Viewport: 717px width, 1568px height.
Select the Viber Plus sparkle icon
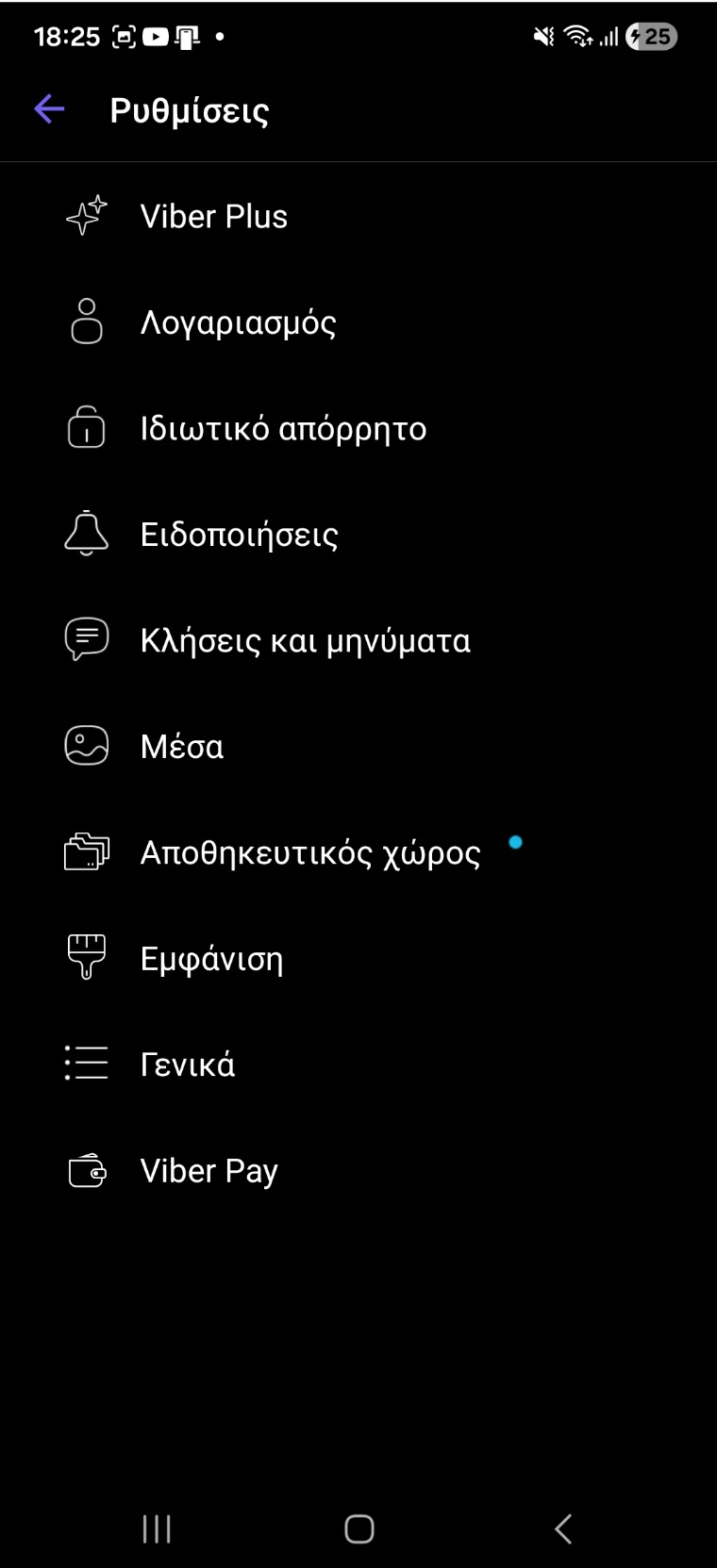[x=86, y=216]
